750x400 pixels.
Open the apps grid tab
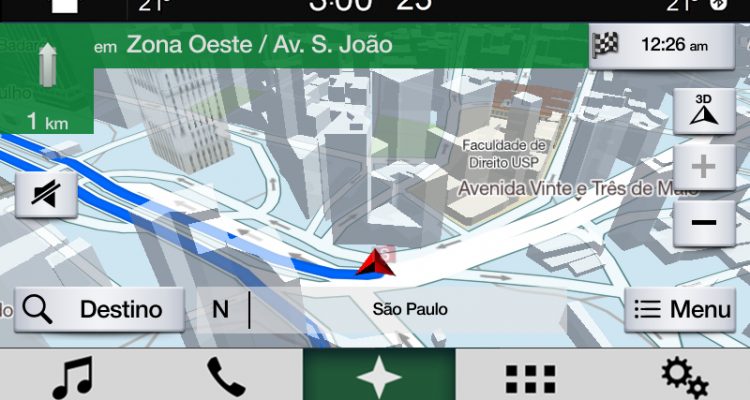pos(530,376)
